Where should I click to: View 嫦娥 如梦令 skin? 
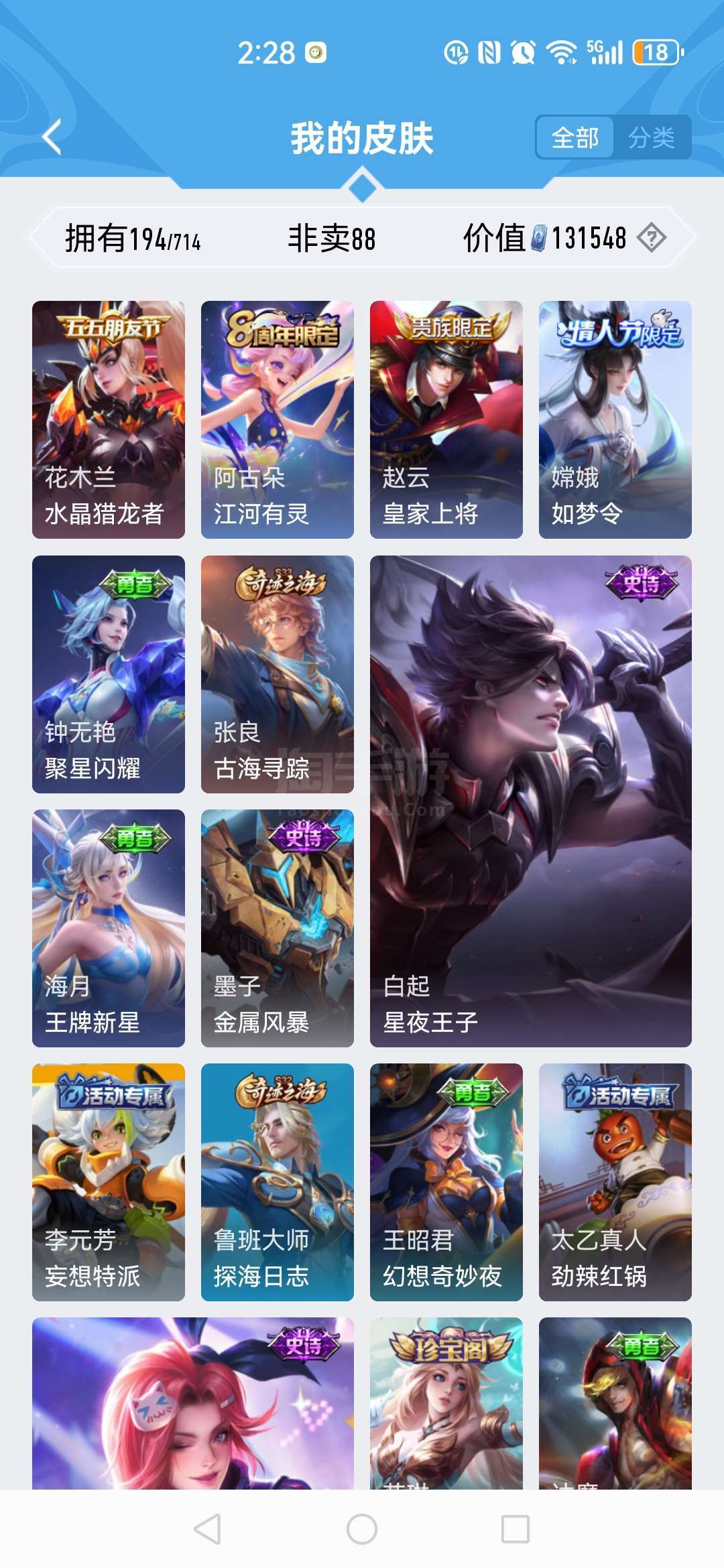615,419
